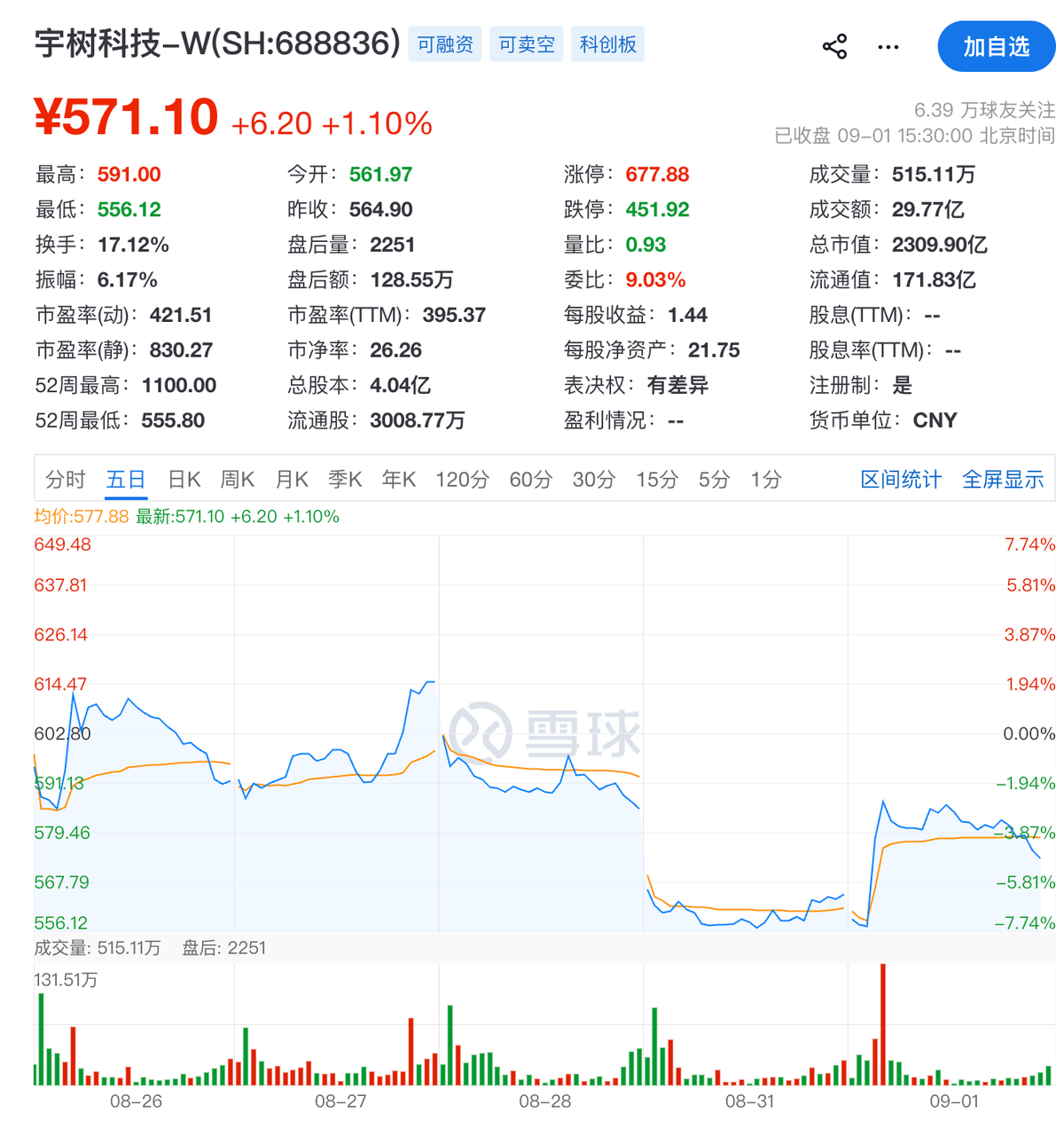View the 年K chart
This screenshot has width=1064, height=1128.
(x=399, y=480)
